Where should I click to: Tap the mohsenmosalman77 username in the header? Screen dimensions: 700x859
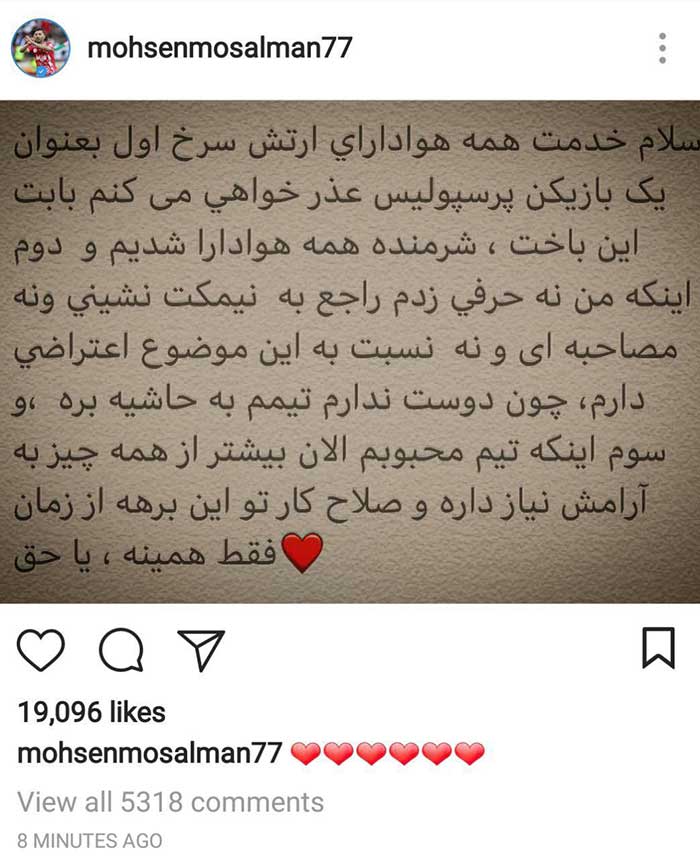tap(220, 48)
